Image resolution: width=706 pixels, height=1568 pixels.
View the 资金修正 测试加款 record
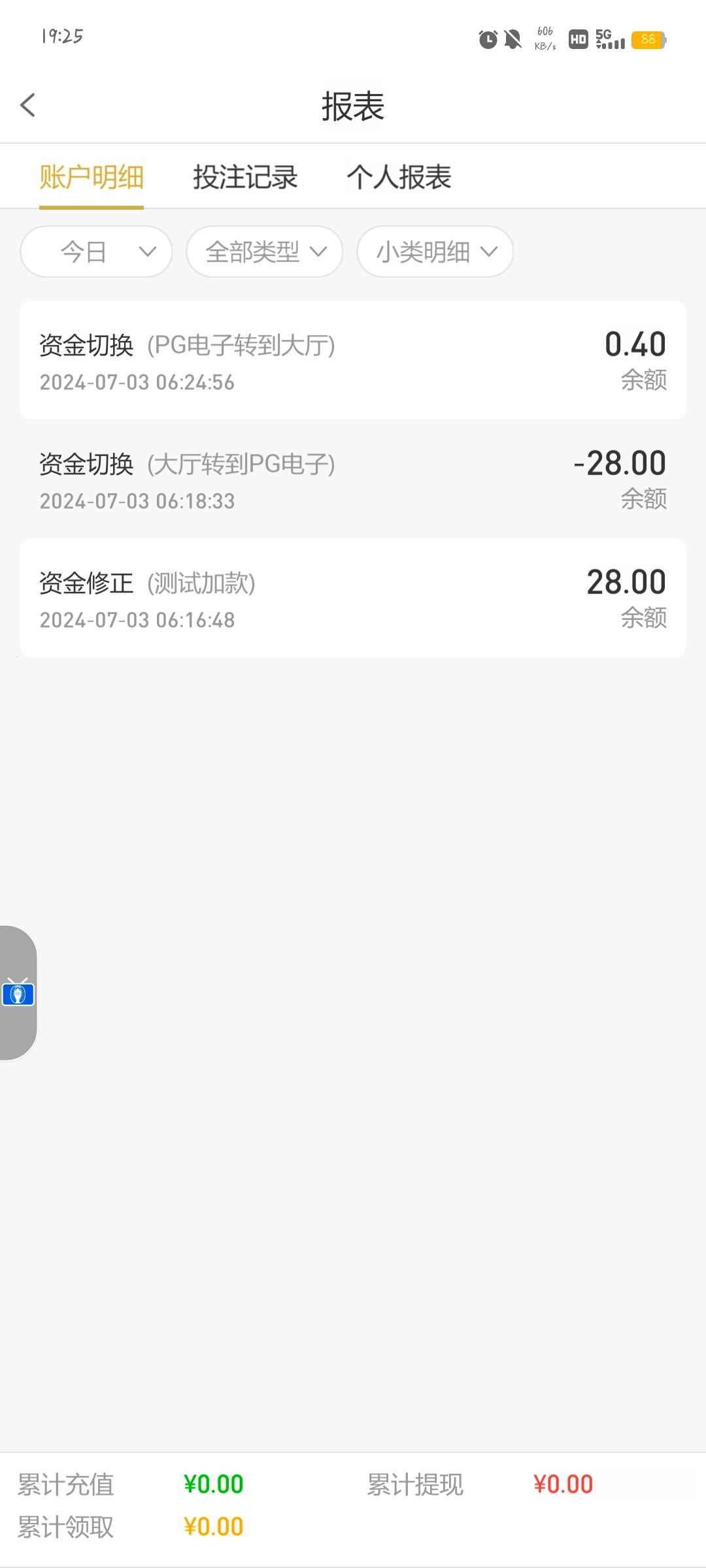pos(353,598)
